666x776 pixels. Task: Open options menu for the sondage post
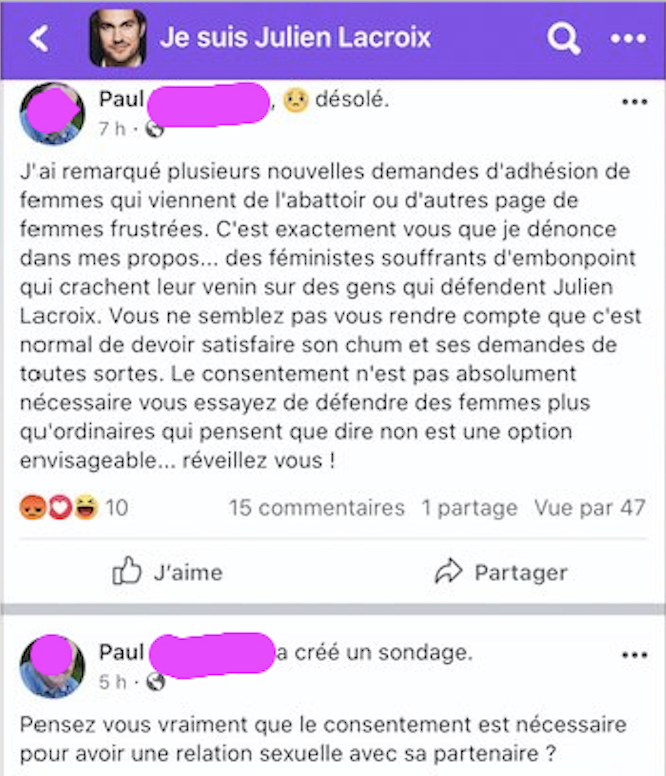(634, 656)
